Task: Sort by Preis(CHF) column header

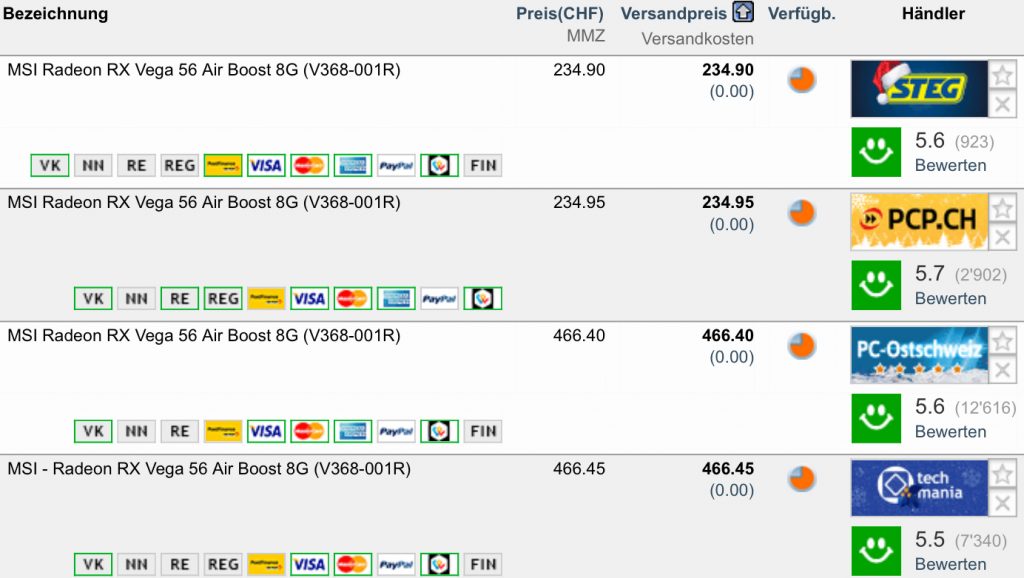Action: (560, 14)
